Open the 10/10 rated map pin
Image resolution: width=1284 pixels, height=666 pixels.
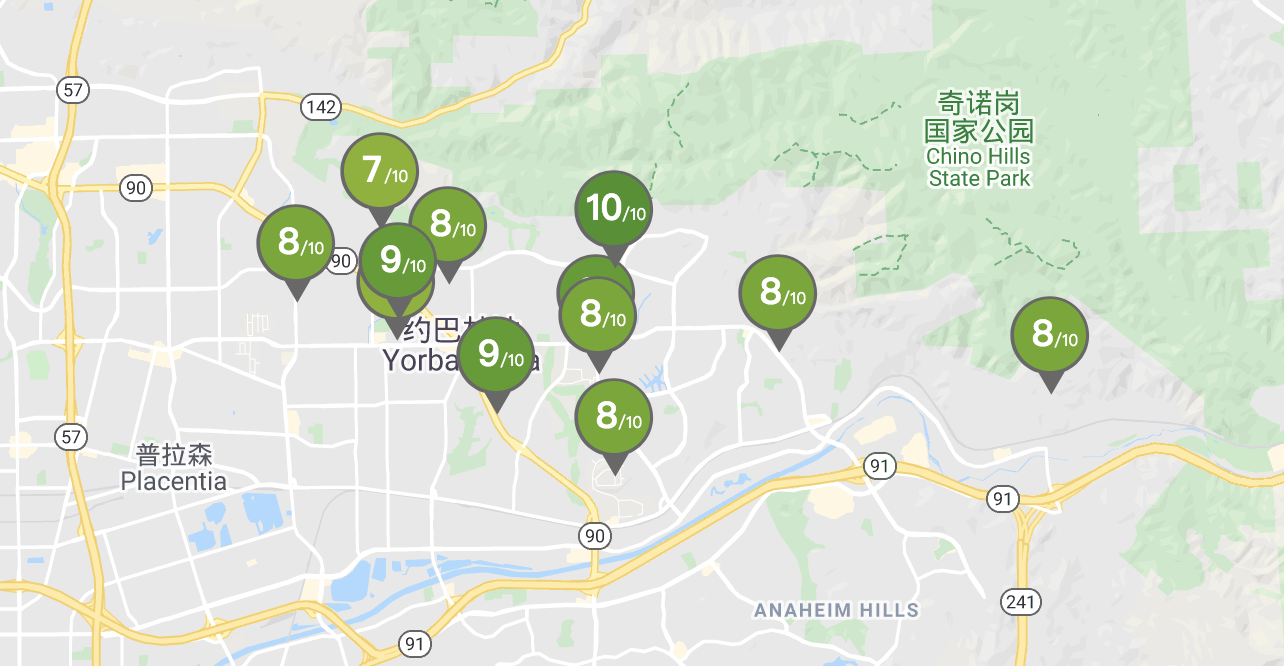(x=613, y=208)
